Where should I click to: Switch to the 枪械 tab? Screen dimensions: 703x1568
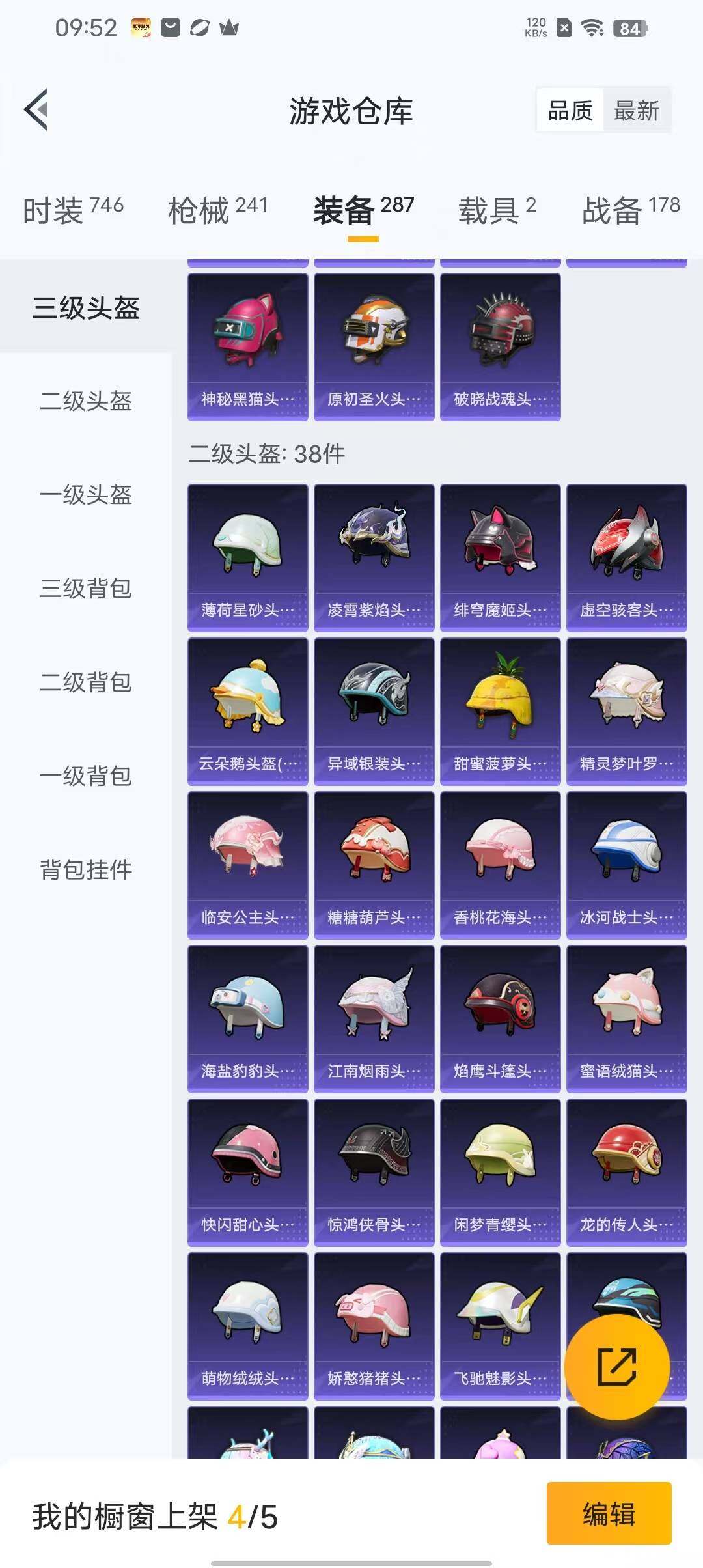coord(217,210)
